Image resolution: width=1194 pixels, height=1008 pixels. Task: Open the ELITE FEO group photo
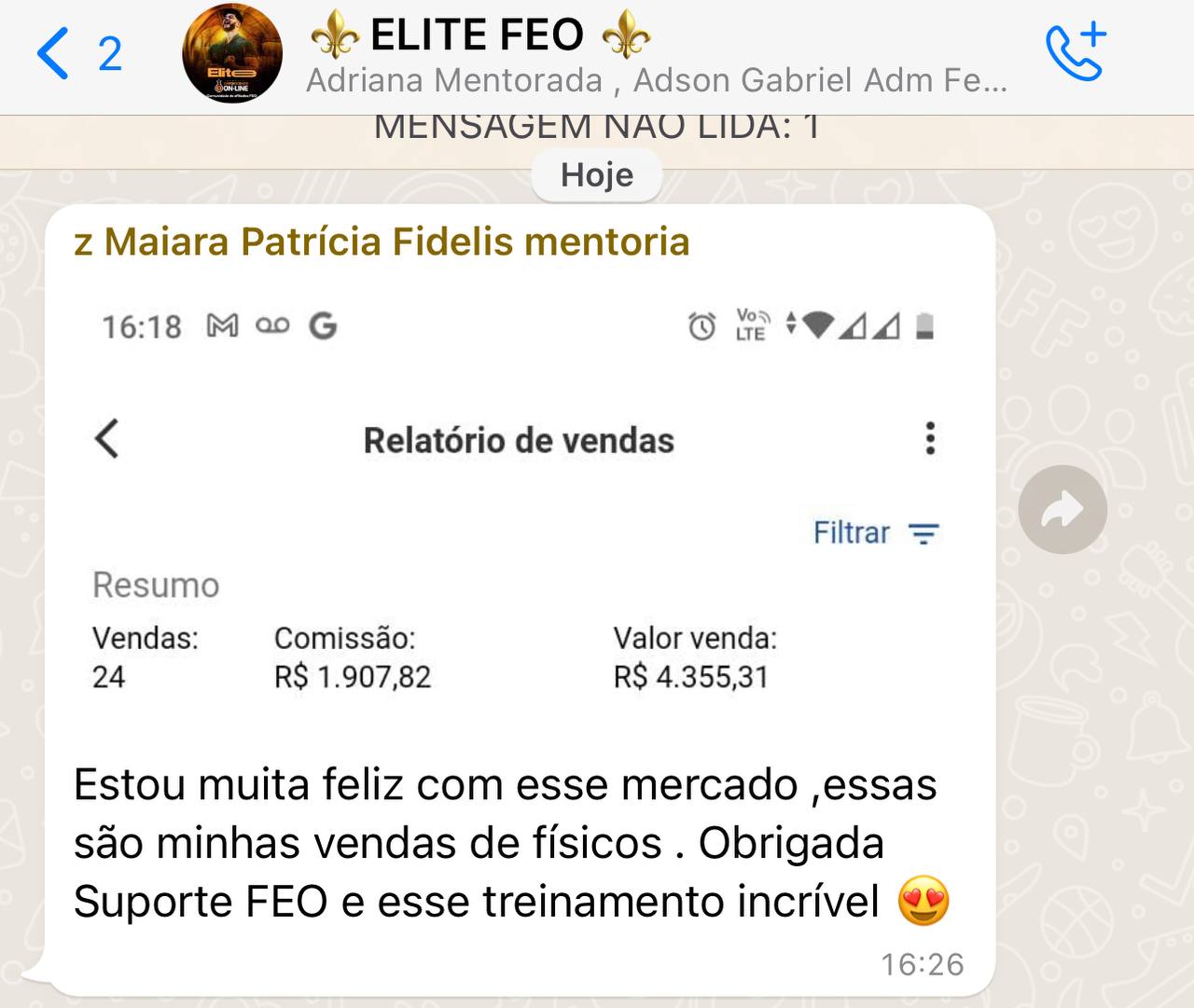pyautogui.click(x=232, y=53)
